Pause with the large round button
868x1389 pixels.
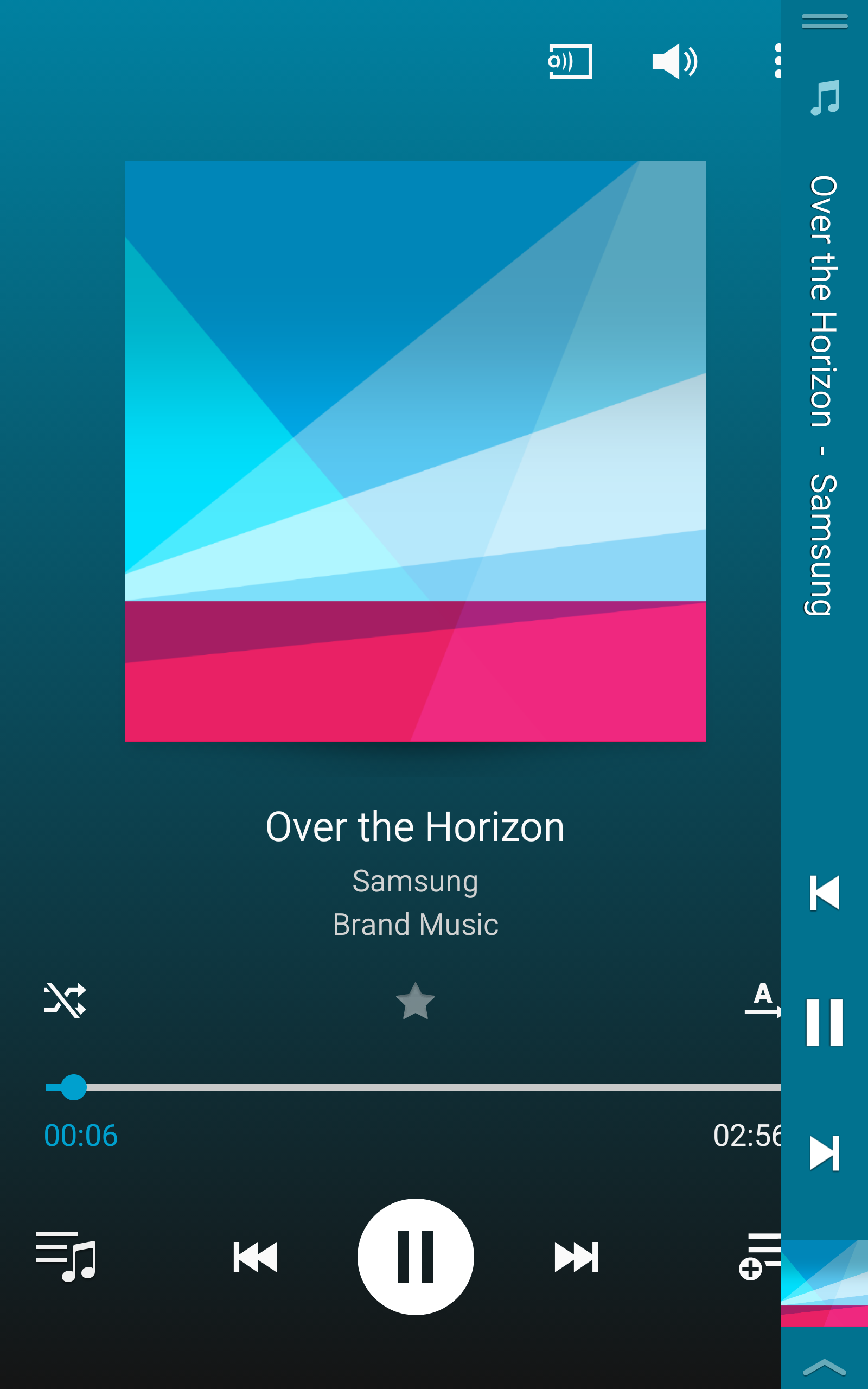tap(416, 1257)
